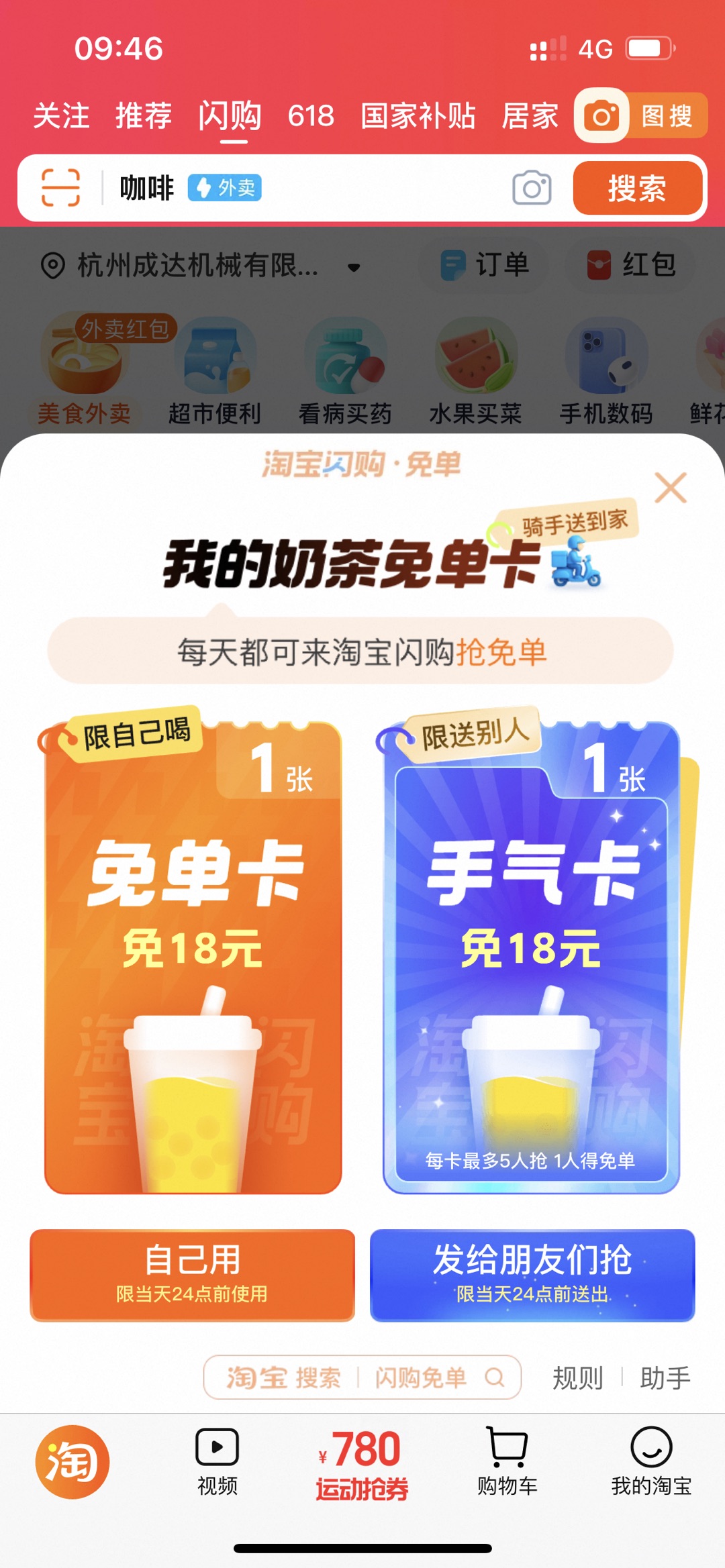Open the 运动抢券 tab
Image resolution: width=725 pixels, height=1568 pixels.
point(362,1465)
